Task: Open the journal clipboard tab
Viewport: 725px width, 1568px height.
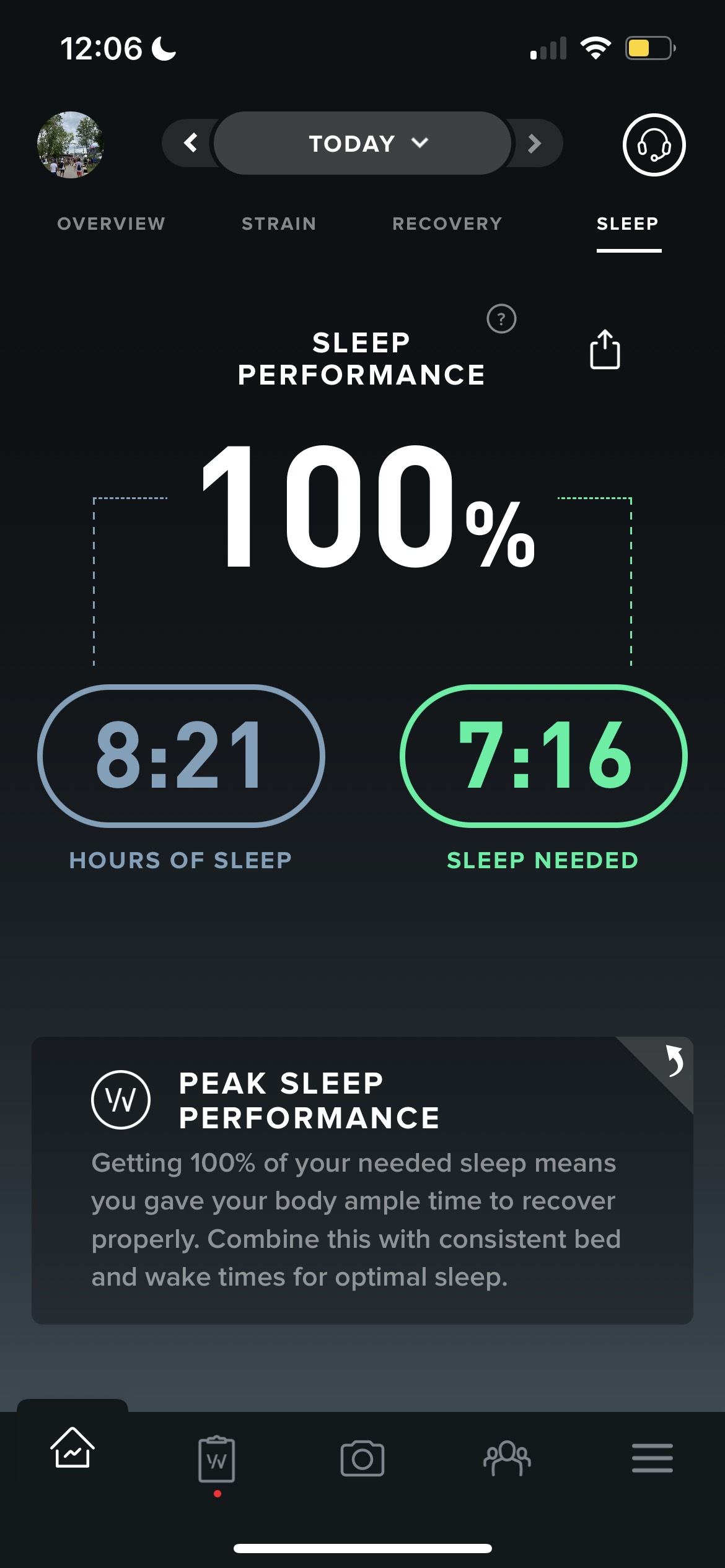Action: [217, 1460]
